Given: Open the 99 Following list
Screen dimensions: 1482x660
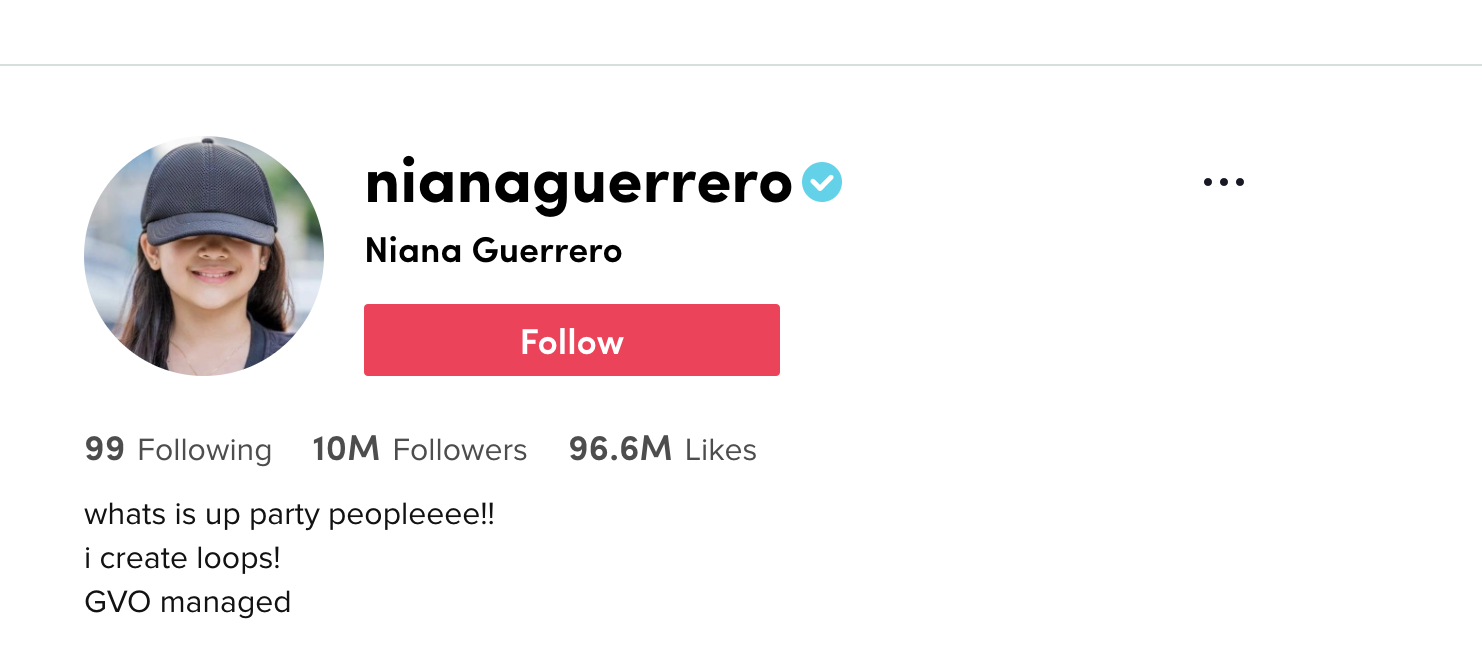Looking at the screenshot, I should click(178, 450).
